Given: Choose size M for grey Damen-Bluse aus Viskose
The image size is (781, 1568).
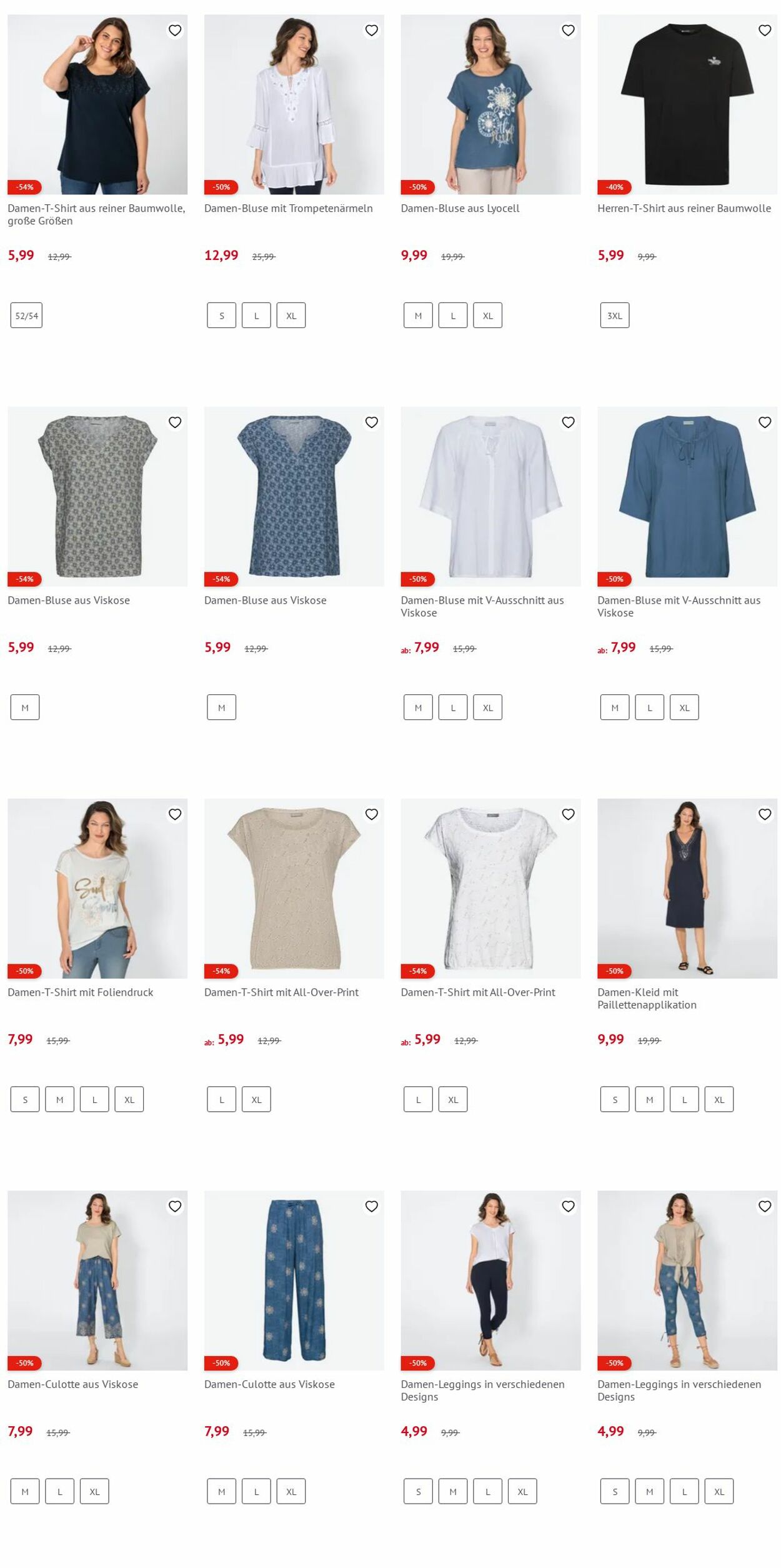Looking at the screenshot, I should pos(25,707).
